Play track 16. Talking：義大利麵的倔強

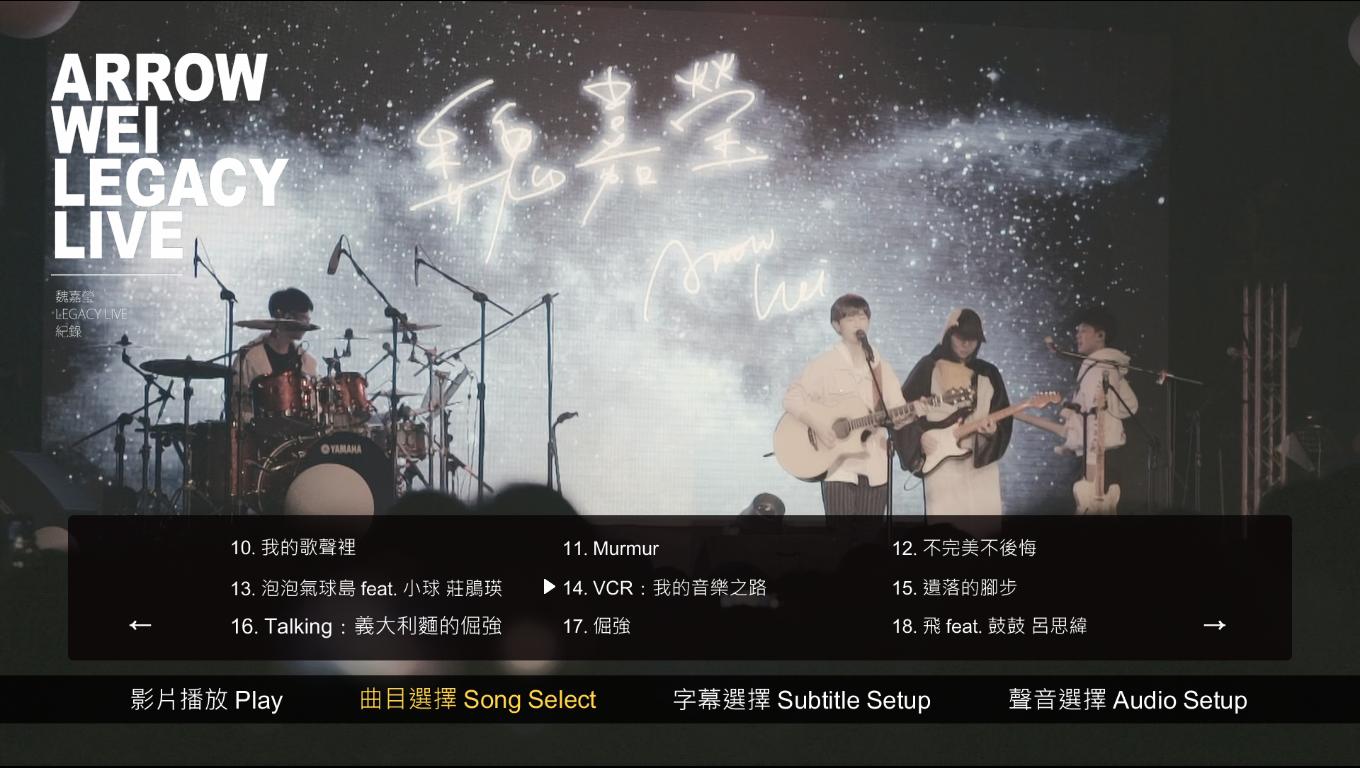pyautogui.click(x=366, y=627)
